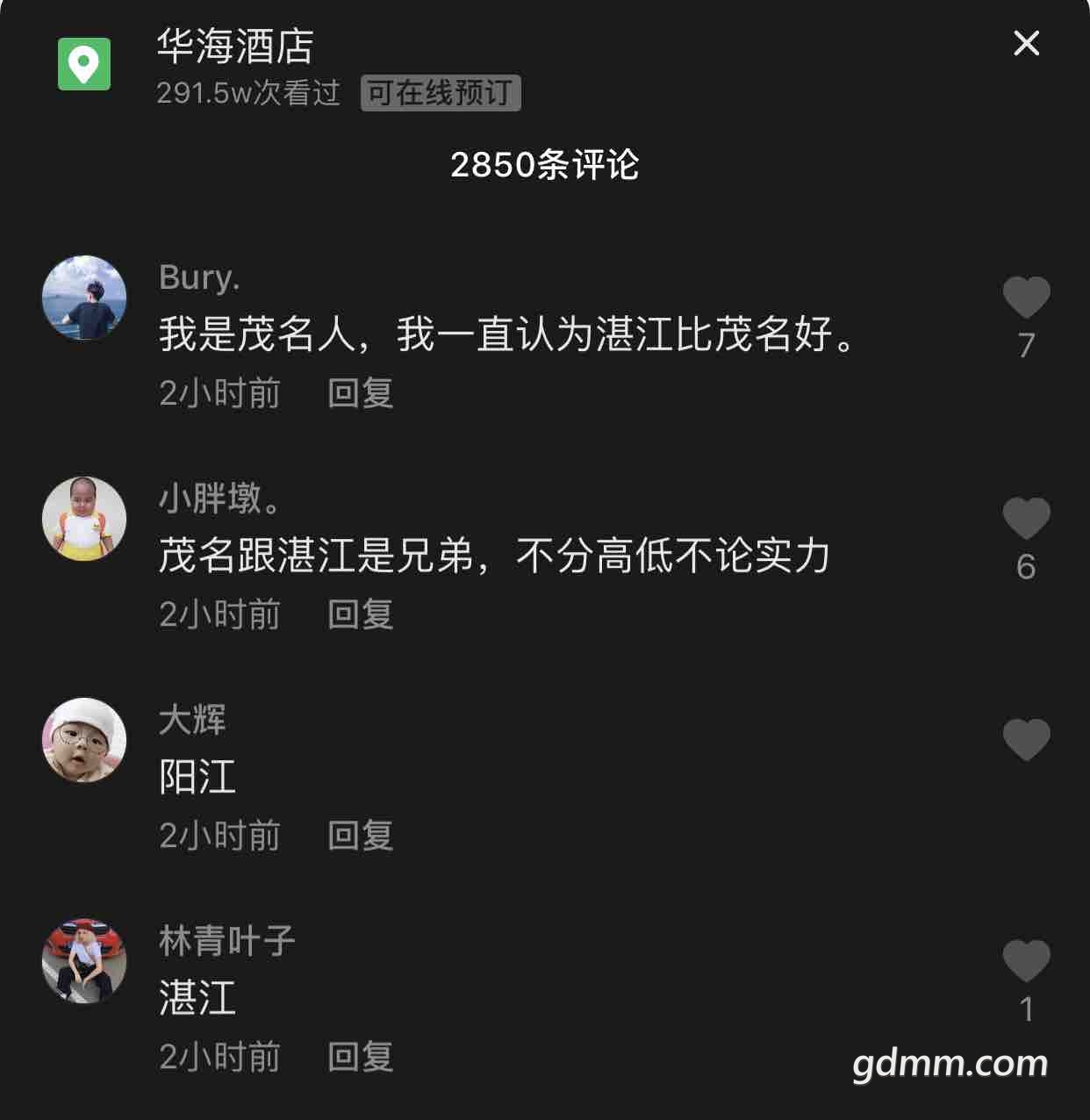The height and width of the screenshot is (1120, 1090).
Task: Reply to 林青叶子's comment
Action: click(360, 1057)
